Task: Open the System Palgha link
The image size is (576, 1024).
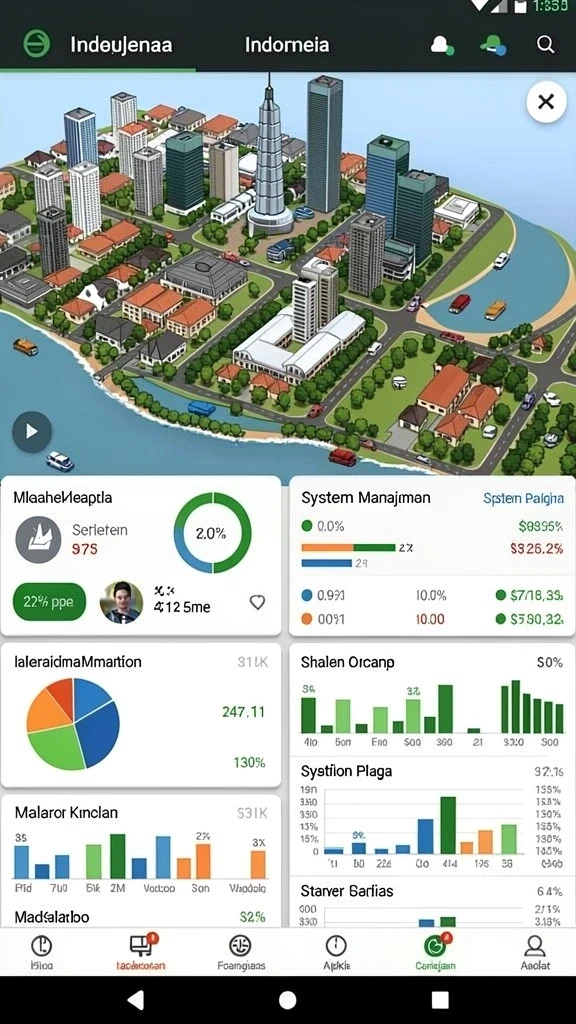Action: (523, 498)
